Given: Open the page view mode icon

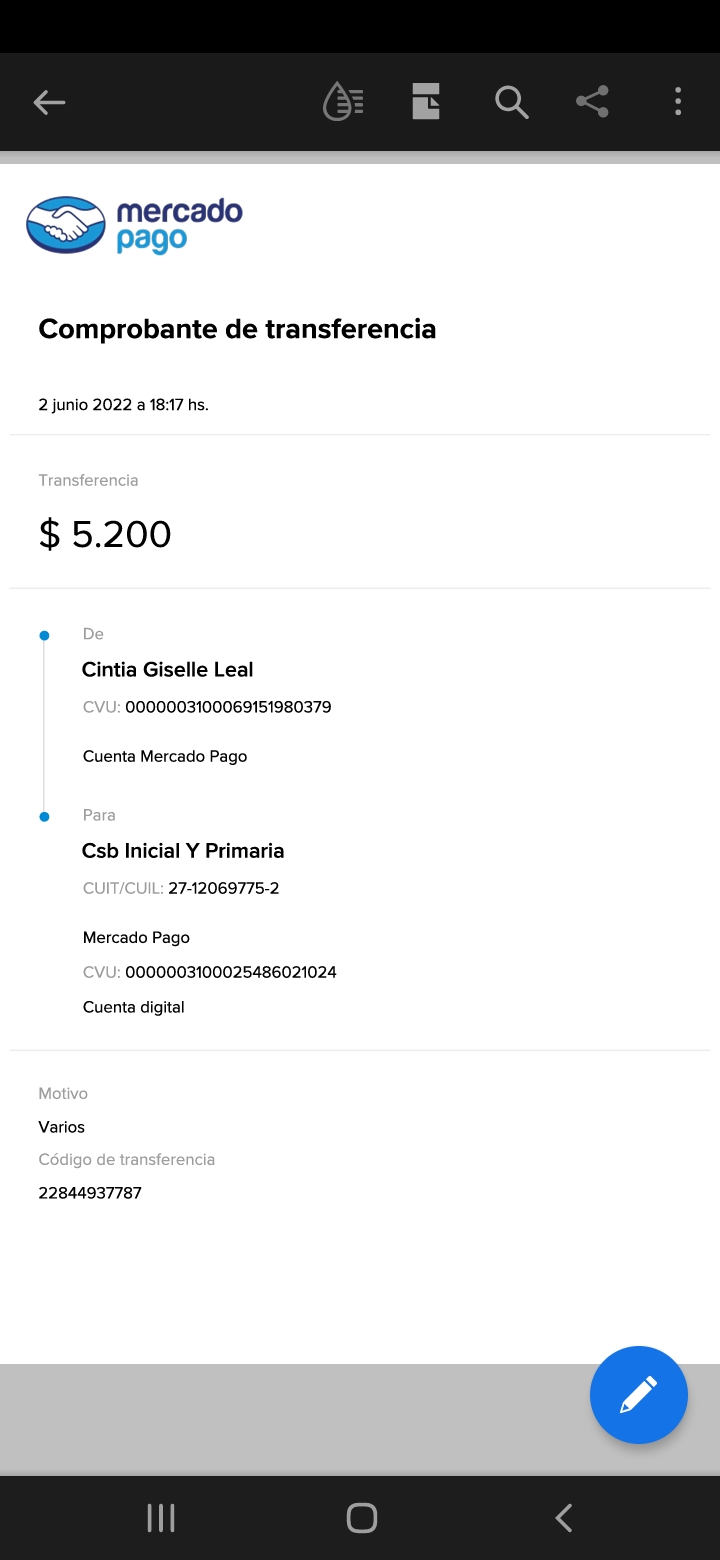Looking at the screenshot, I should (426, 102).
